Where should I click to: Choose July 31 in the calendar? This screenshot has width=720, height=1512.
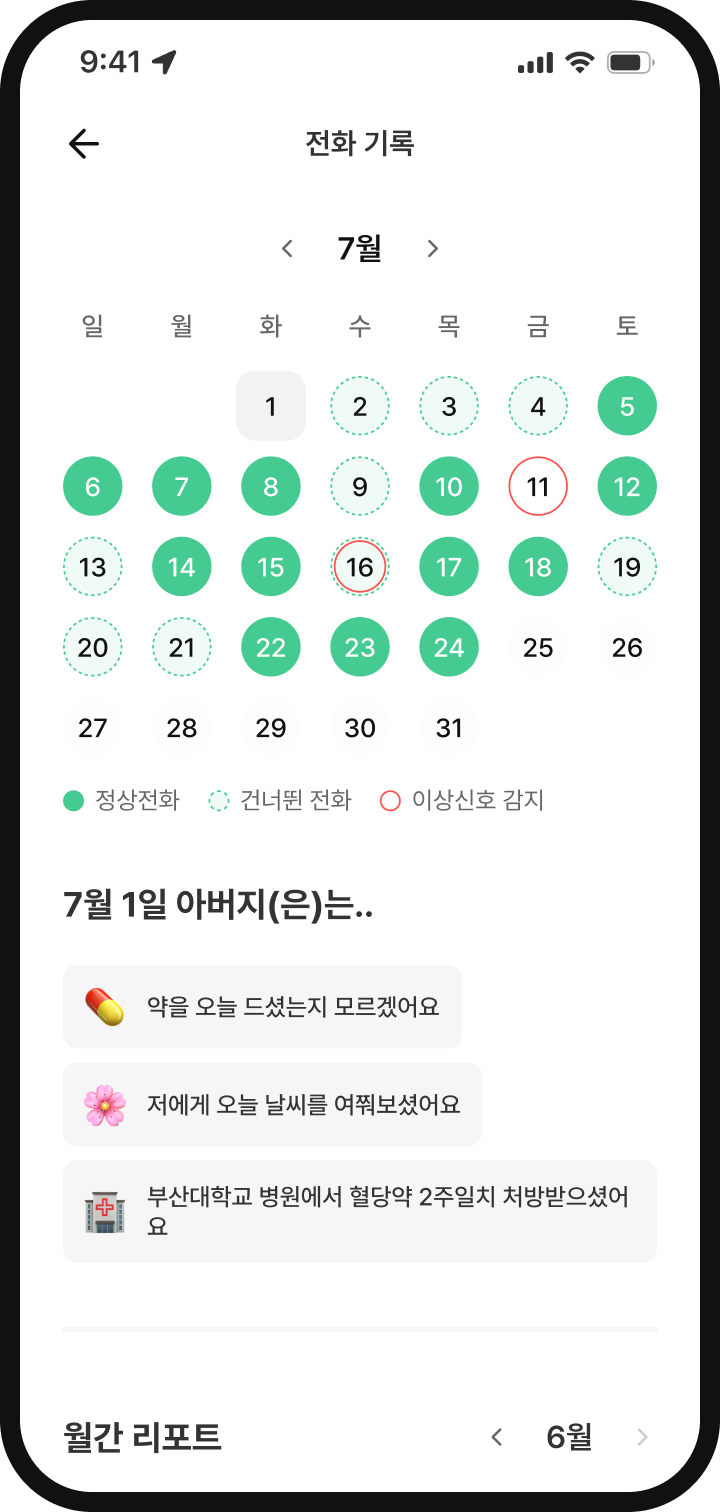(x=449, y=728)
